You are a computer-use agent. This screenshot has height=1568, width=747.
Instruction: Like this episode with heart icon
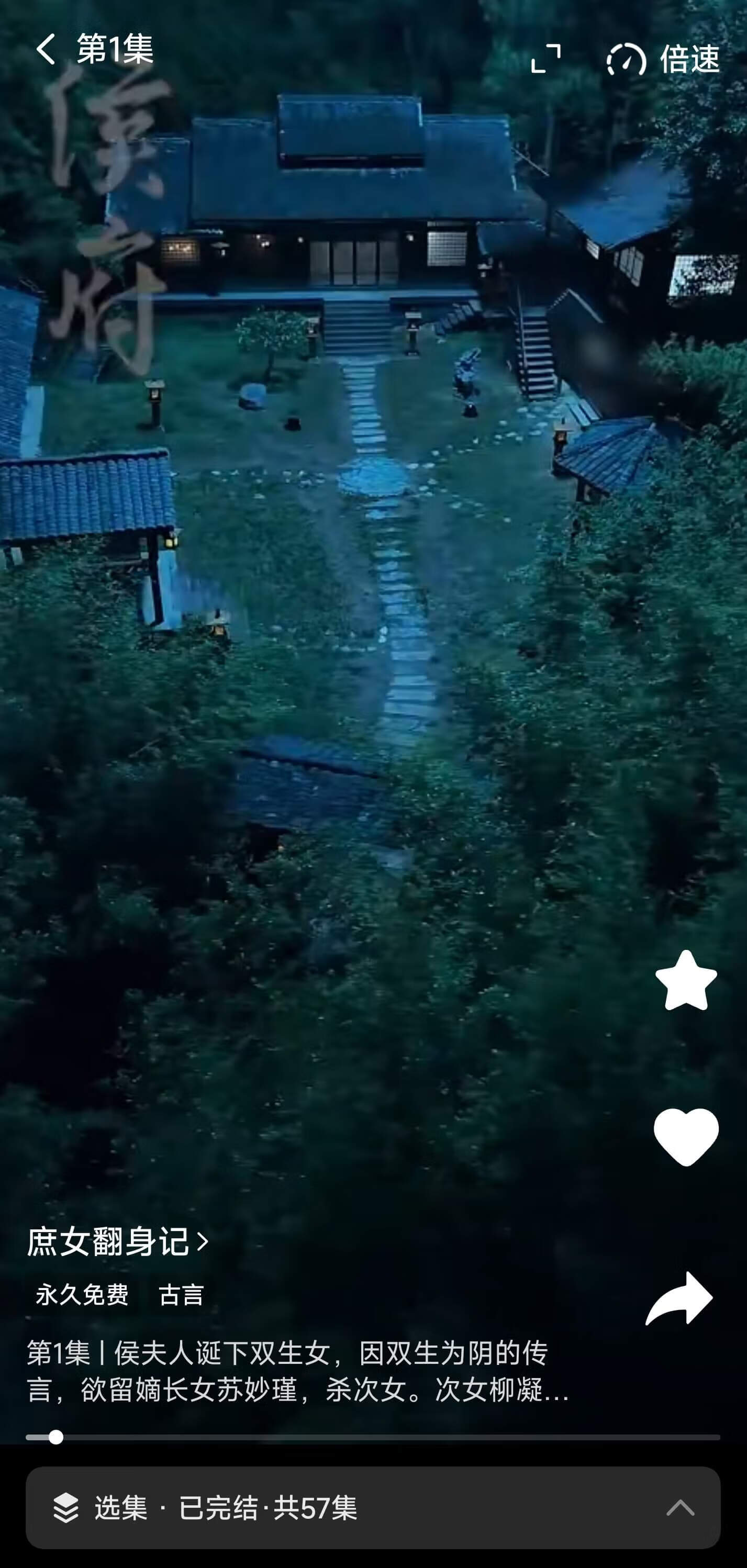(686, 1136)
